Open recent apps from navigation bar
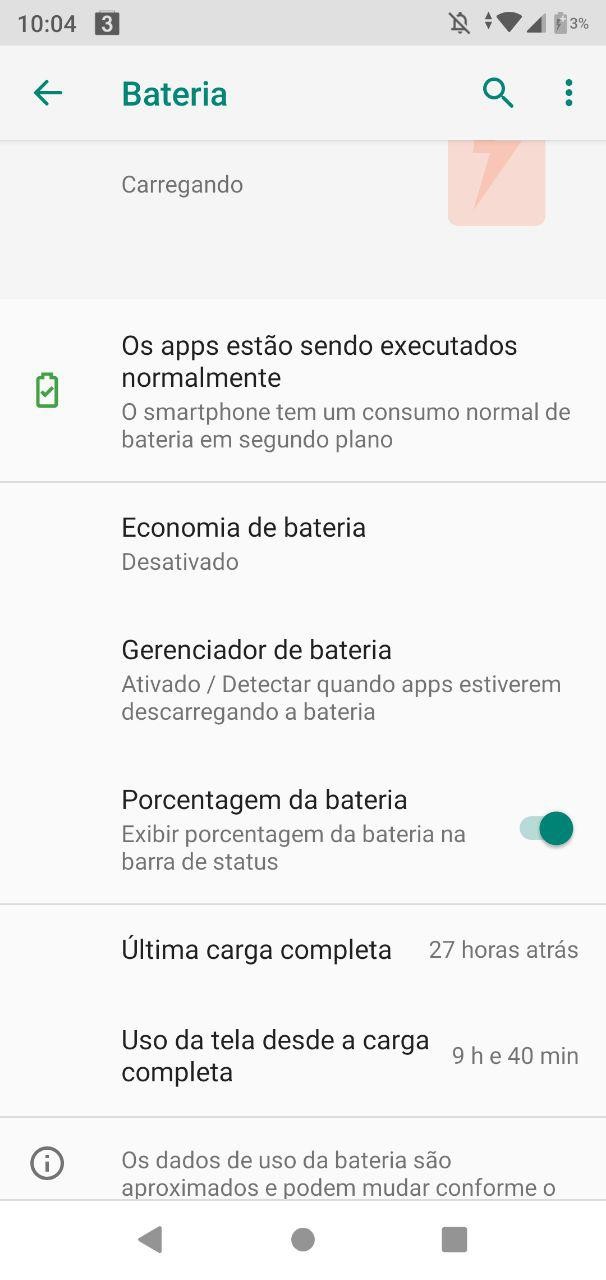Viewport: 606px width, 1280px height. (x=454, y=1240)
